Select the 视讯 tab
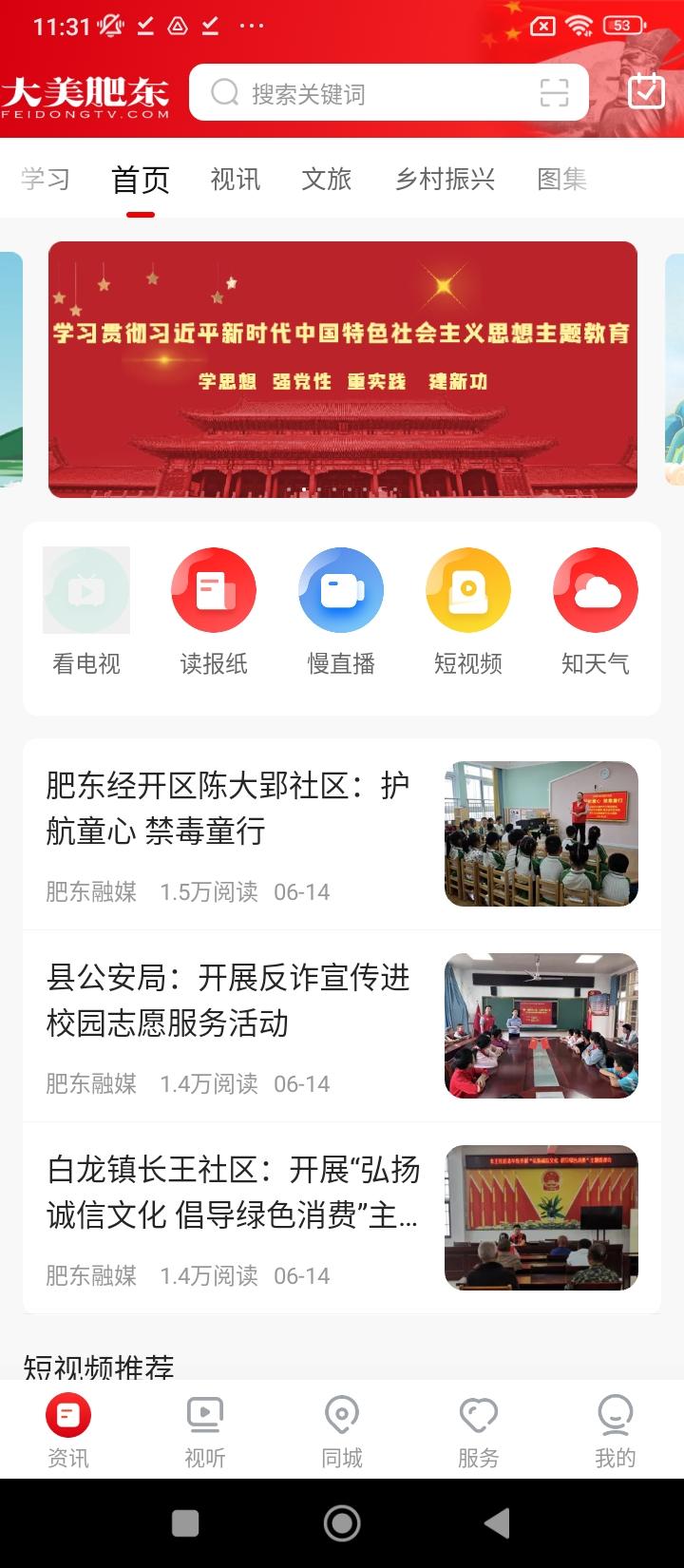Screen dimensions: 684x1568 235,179
